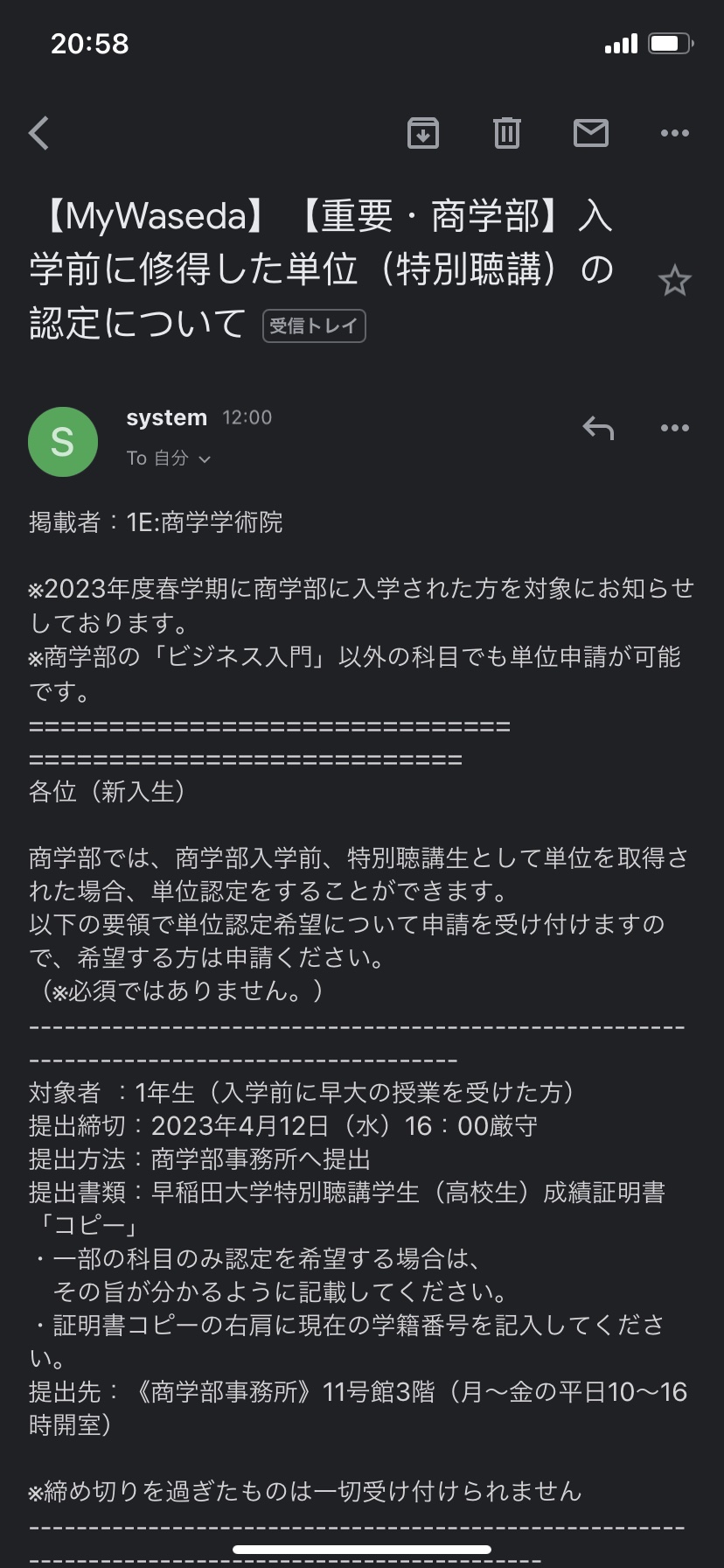Star this MyWaseda email
Screen dimensions: 724x1568
click(674, 282)
